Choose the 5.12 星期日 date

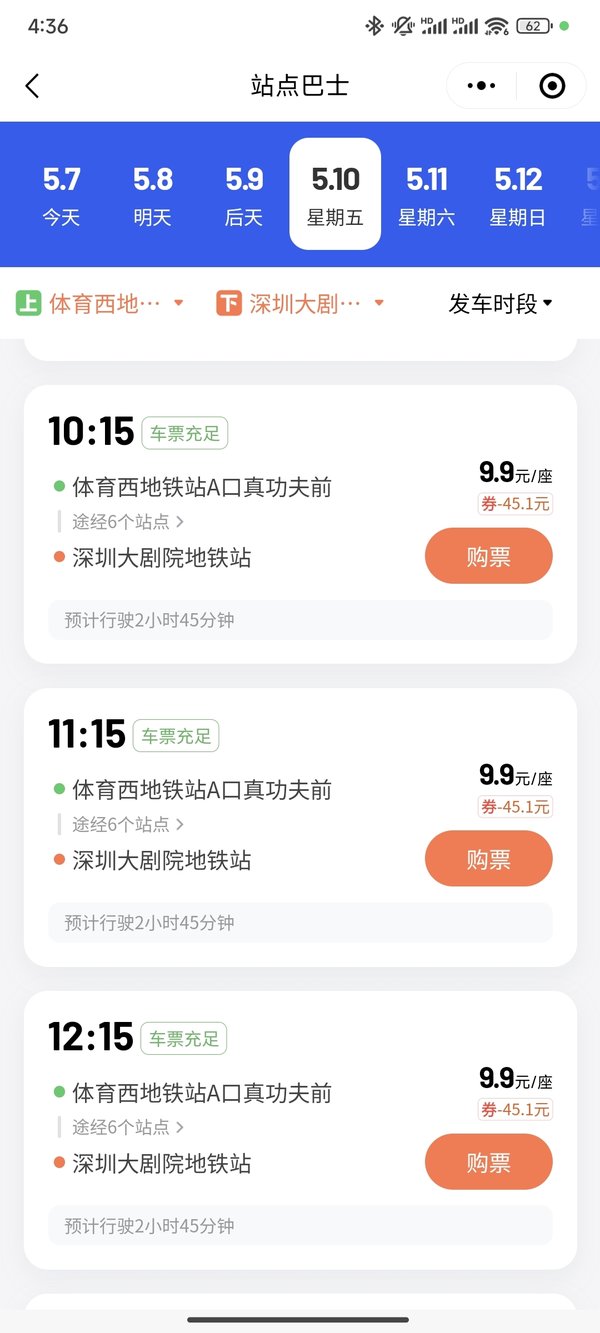point(518,194)
